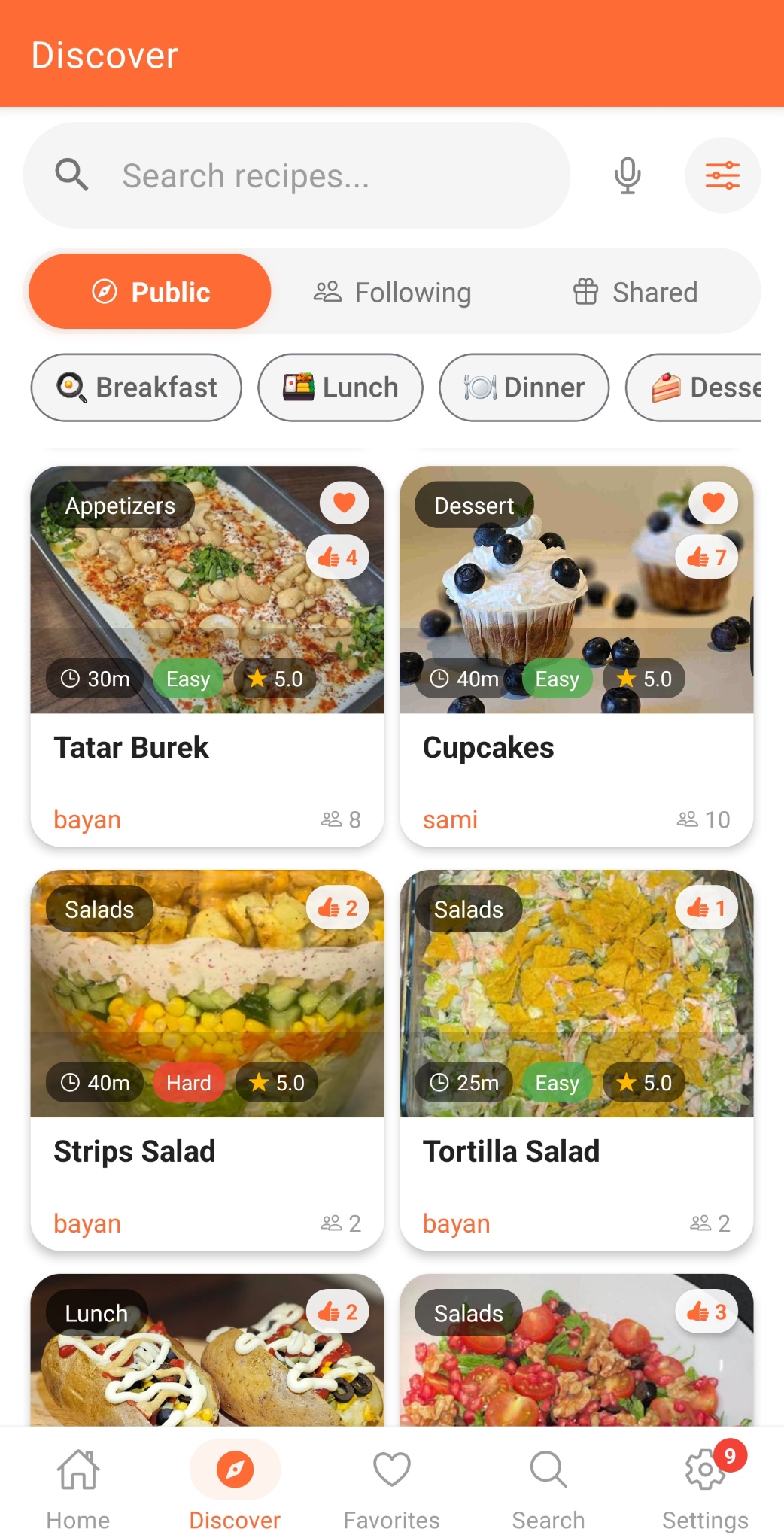Open the search filter settings icon
This screenshot has width=784, height=1535.
coord(722,175)
